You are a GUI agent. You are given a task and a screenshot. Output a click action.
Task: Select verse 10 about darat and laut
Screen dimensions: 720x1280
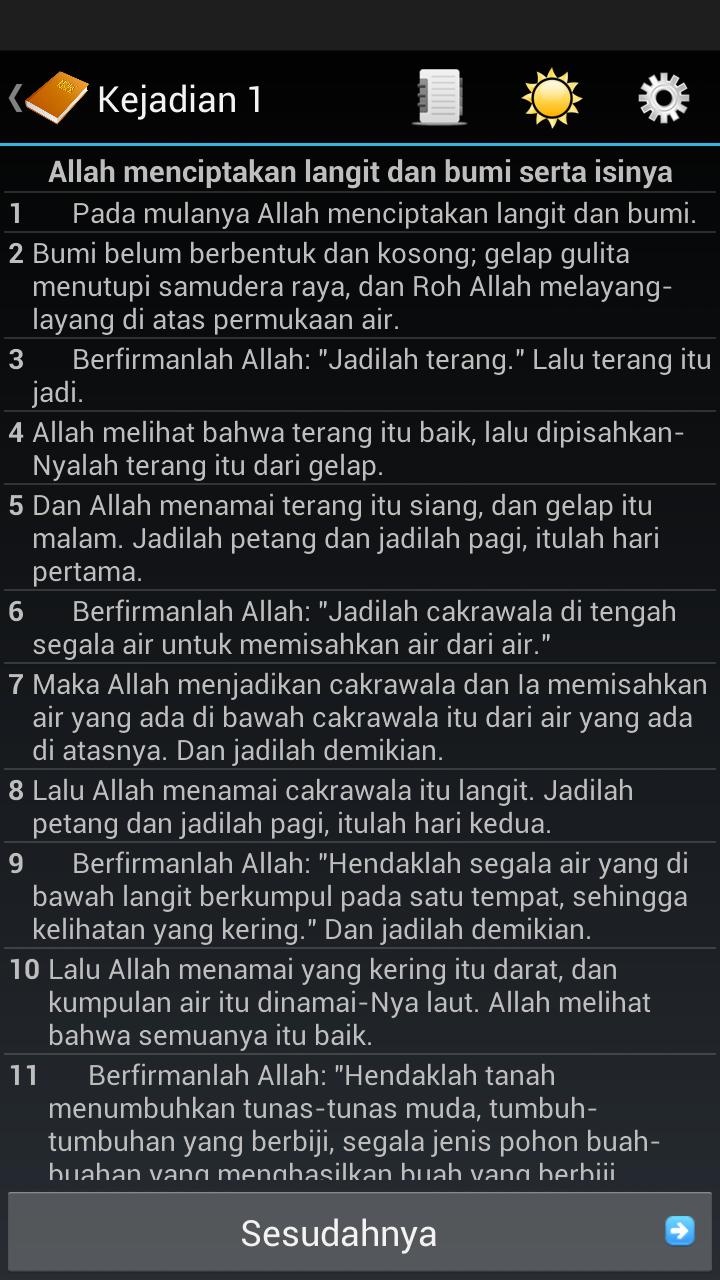click(360, 1001)
